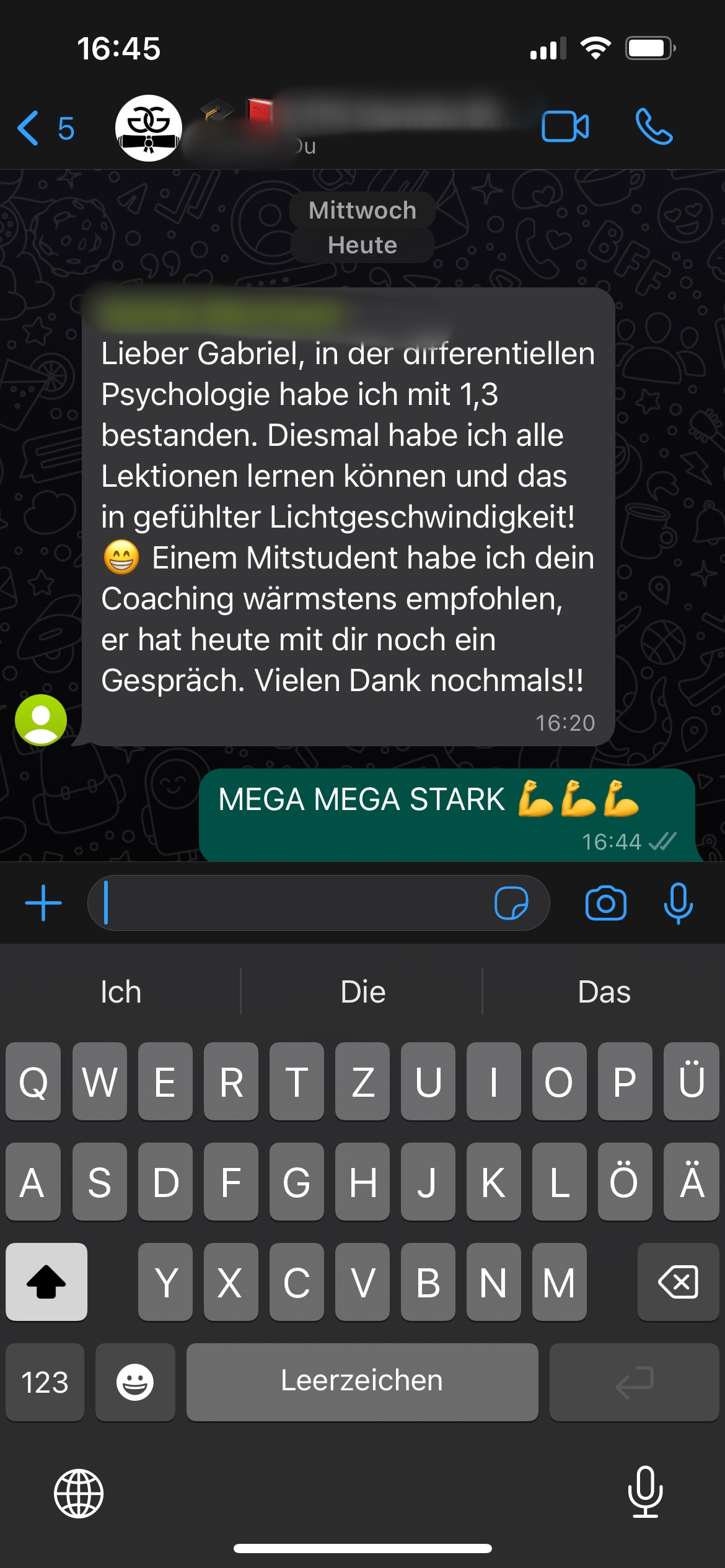Insert the suggestion "Das"
This screenshot has width=725, height=1568.
604,992
